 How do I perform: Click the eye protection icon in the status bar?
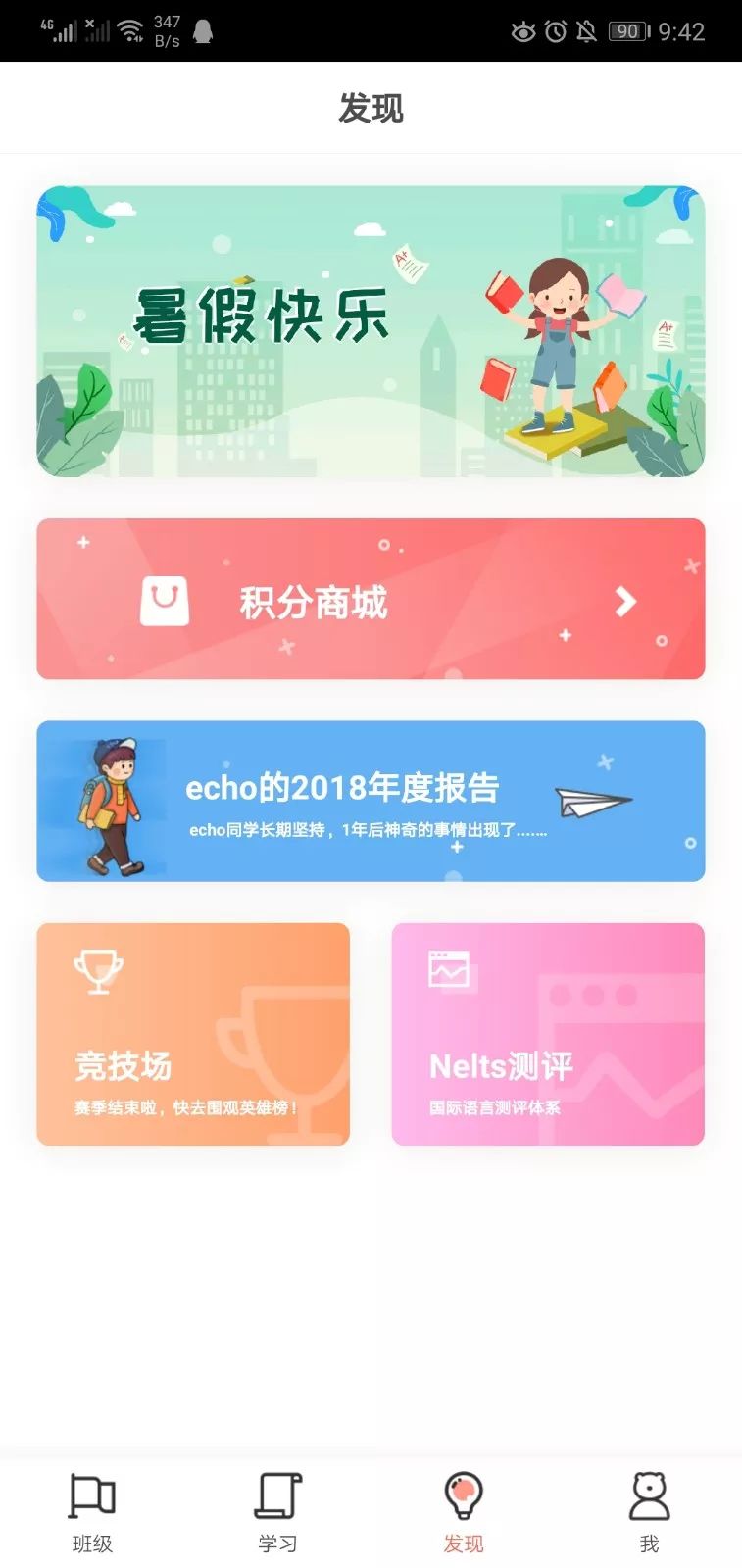[522, 32]
